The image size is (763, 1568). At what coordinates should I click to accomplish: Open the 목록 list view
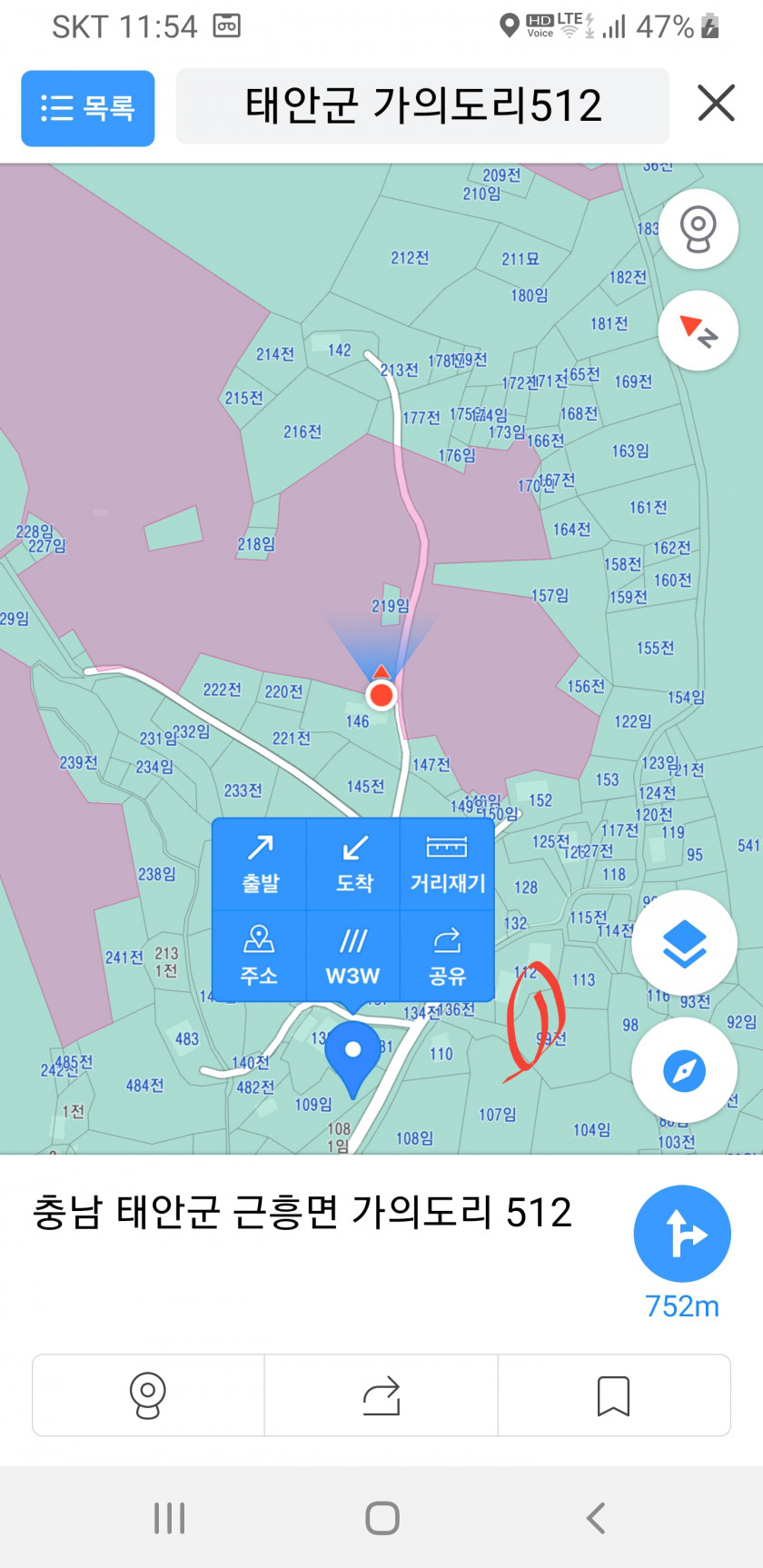click(x=88, y=108)
